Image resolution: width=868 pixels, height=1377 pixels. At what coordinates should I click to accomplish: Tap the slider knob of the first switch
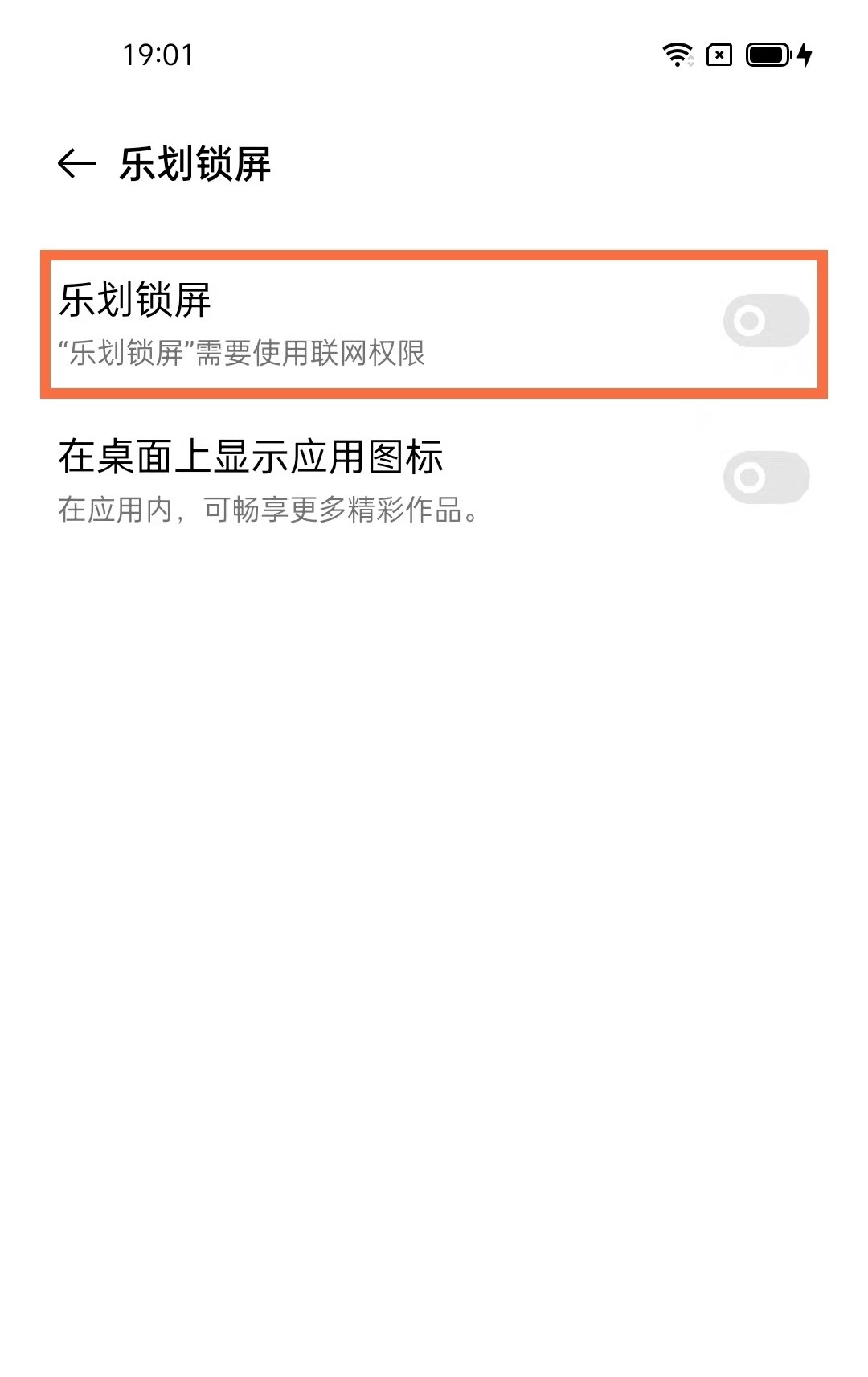pyautogui.click(x=749, y=321)
